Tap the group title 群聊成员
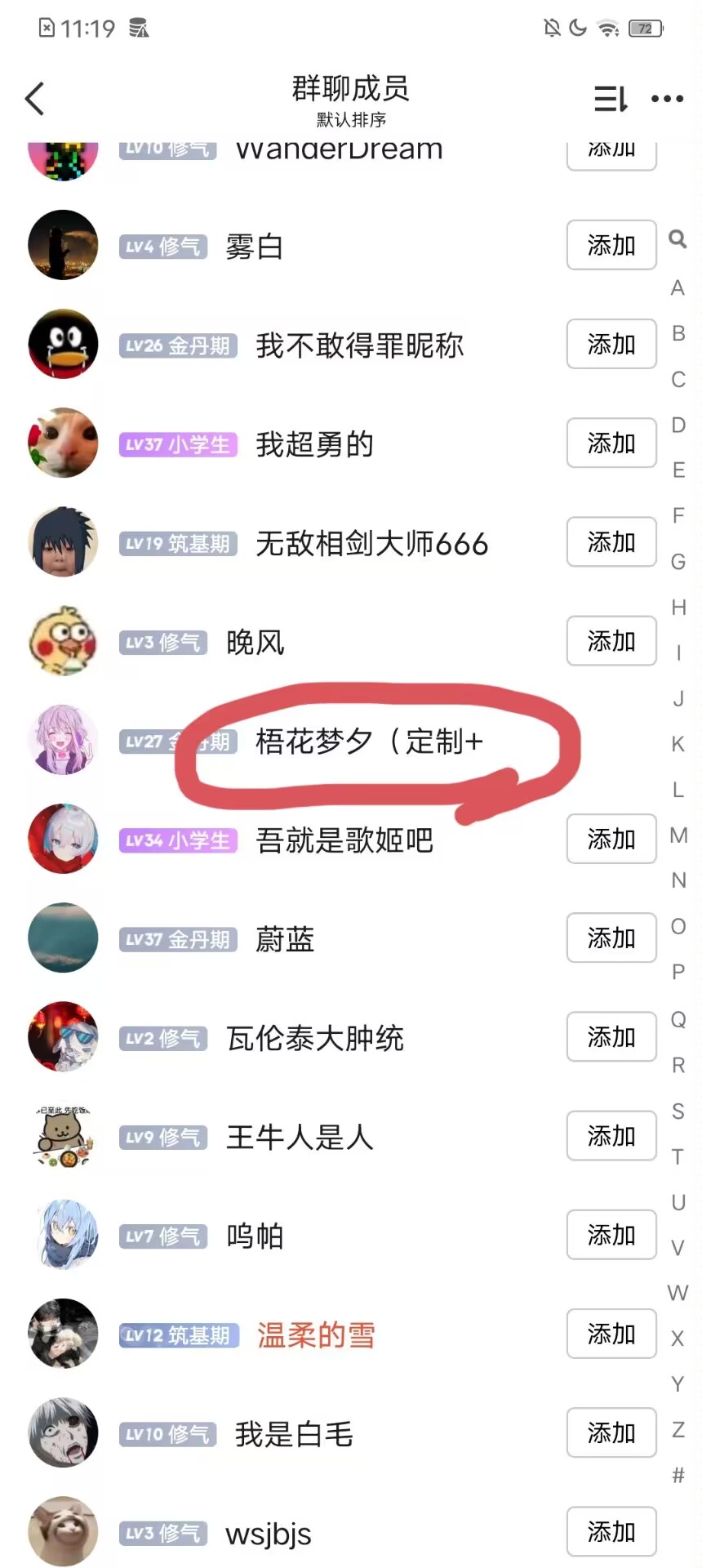Screen dimensions: 702x1568 [x=351, y=90]
